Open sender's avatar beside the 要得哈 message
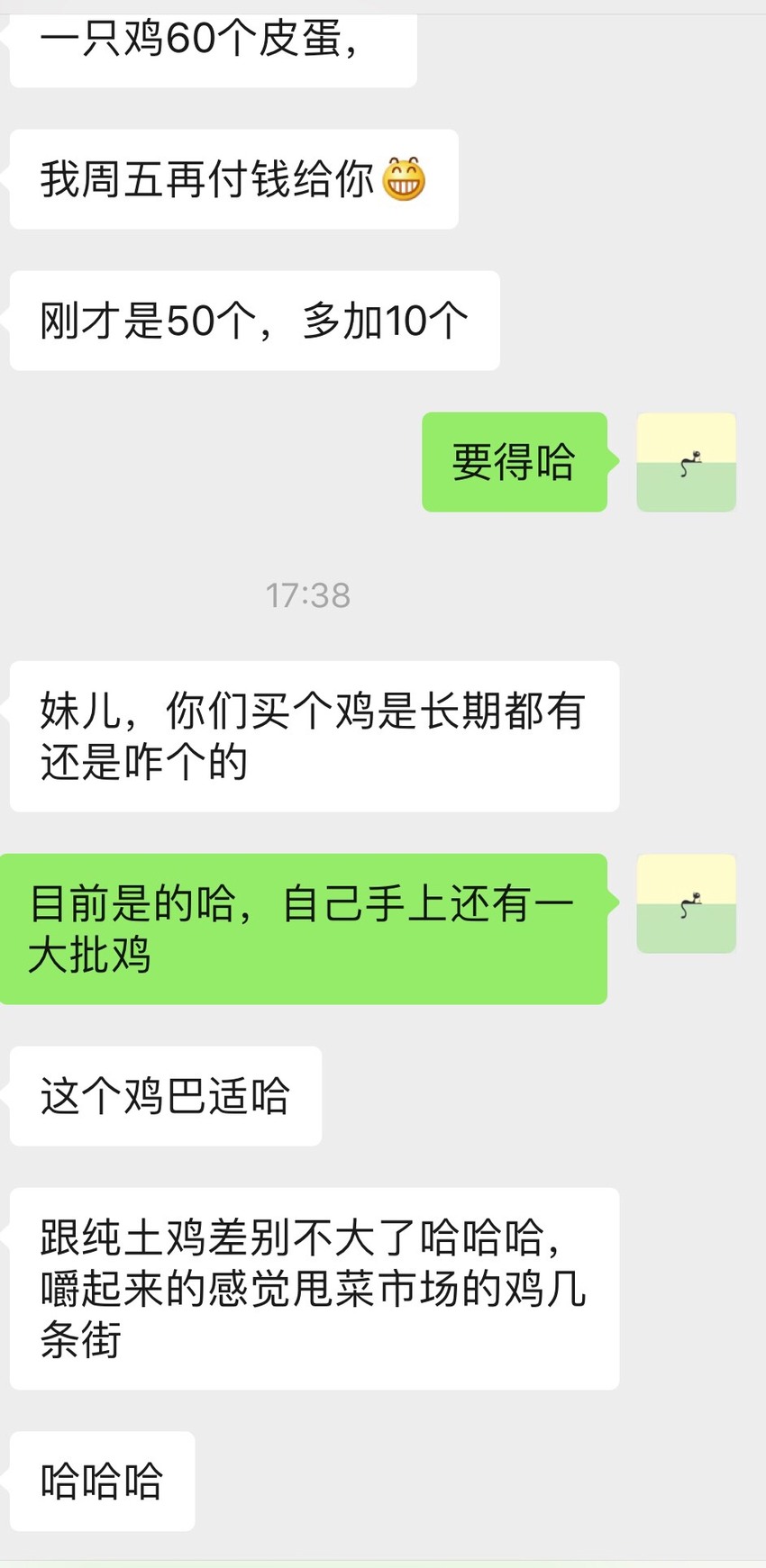 [687, 462]
